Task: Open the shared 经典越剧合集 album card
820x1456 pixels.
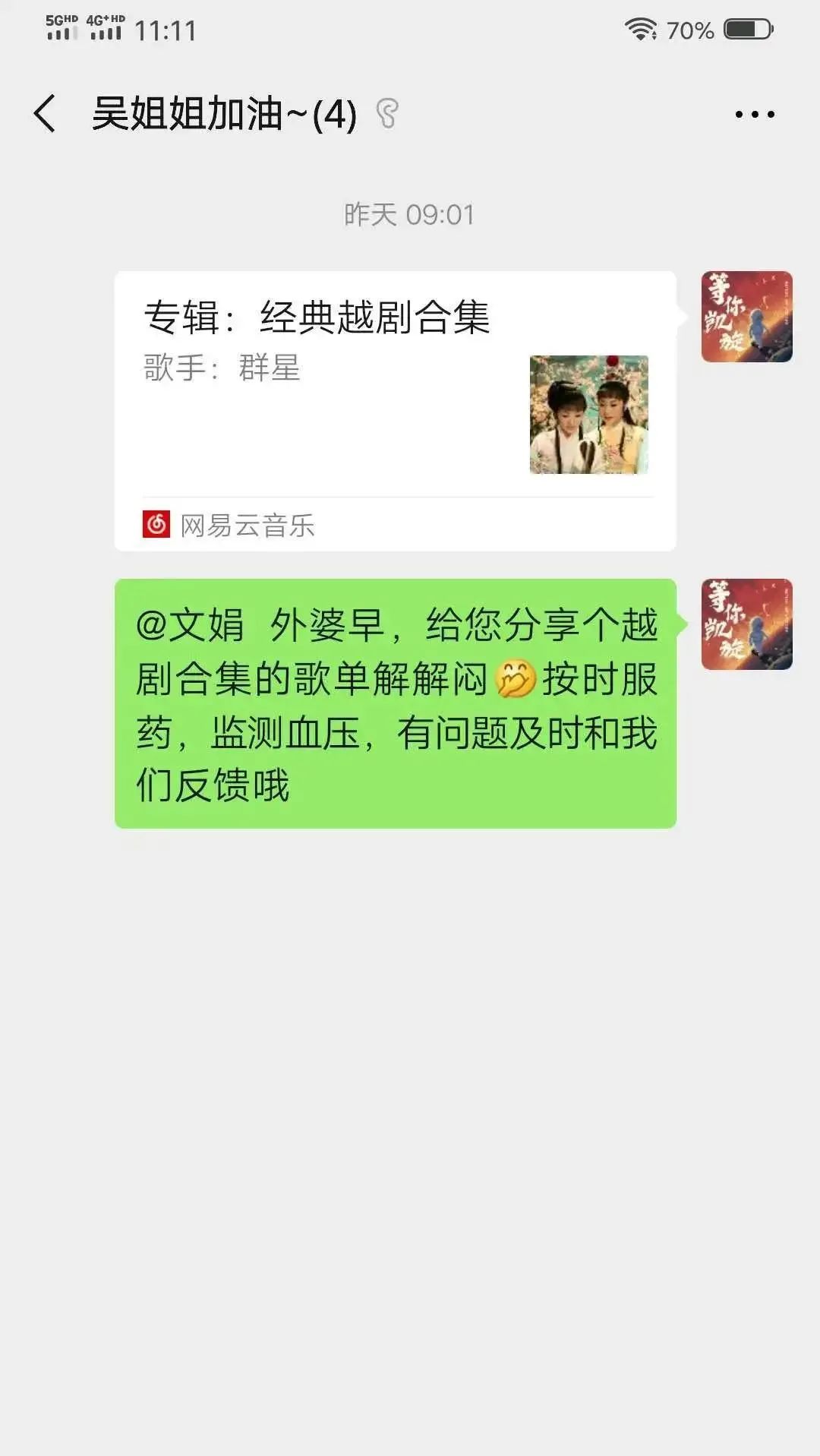Action: (395, 410)
